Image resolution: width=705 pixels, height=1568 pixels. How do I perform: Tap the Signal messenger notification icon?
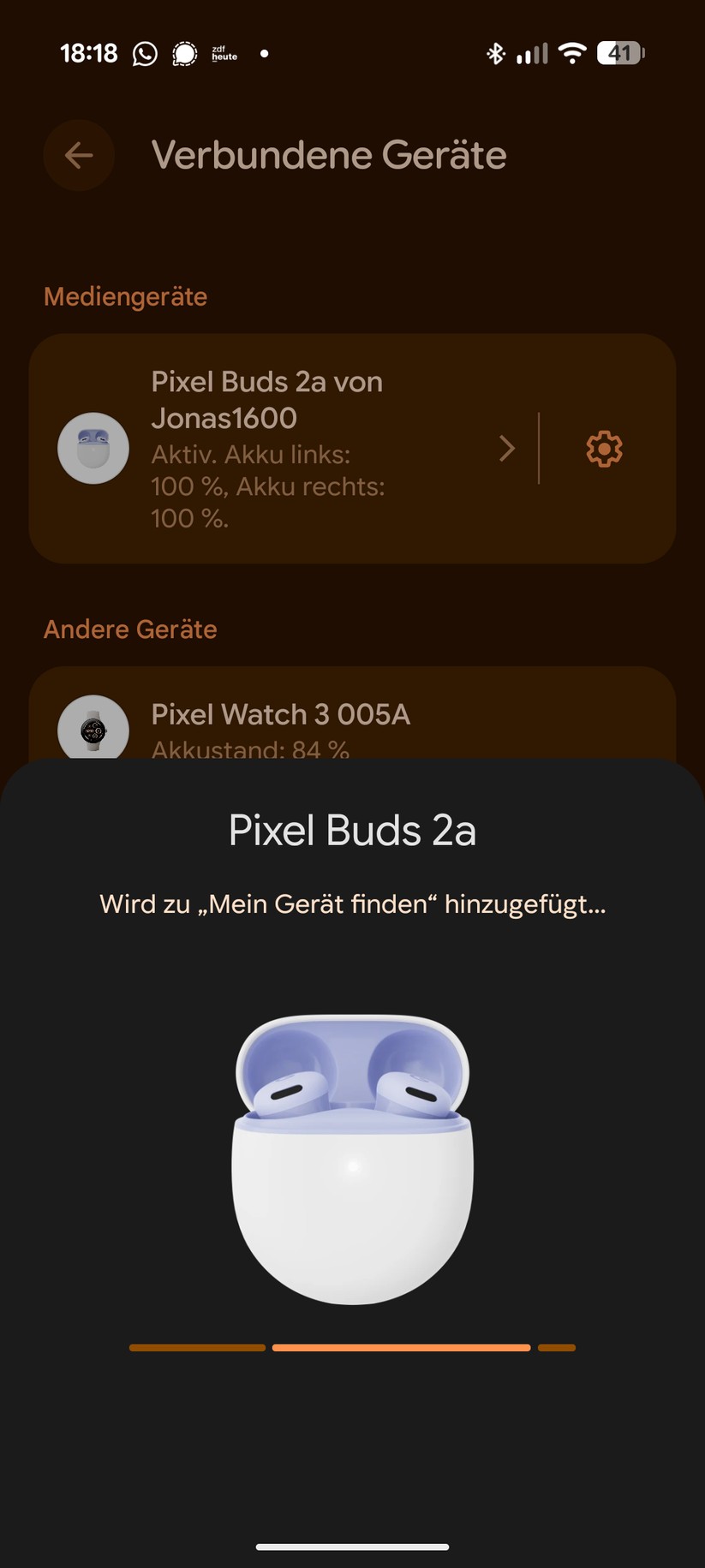tap(182, 53)
